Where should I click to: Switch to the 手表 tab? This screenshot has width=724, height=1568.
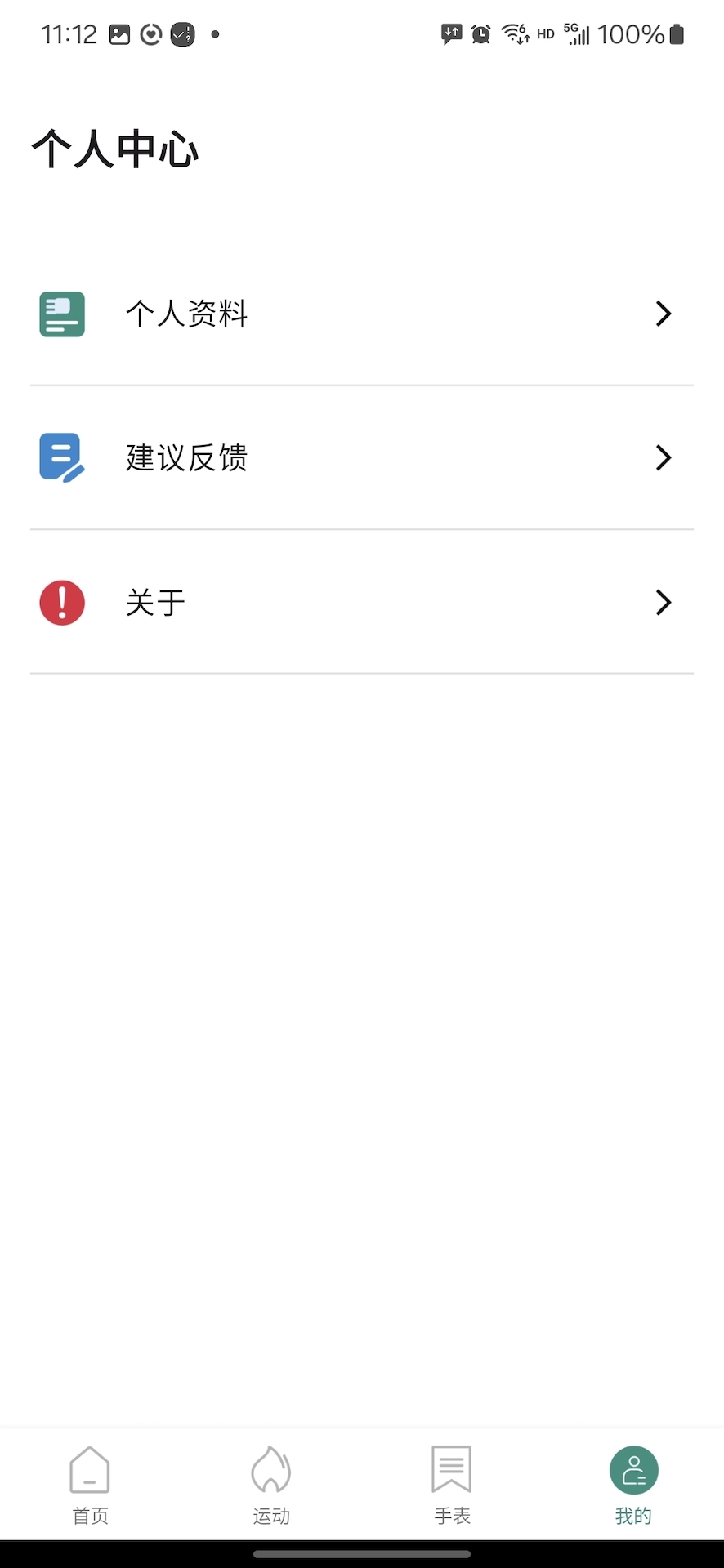coord(452,1486)
